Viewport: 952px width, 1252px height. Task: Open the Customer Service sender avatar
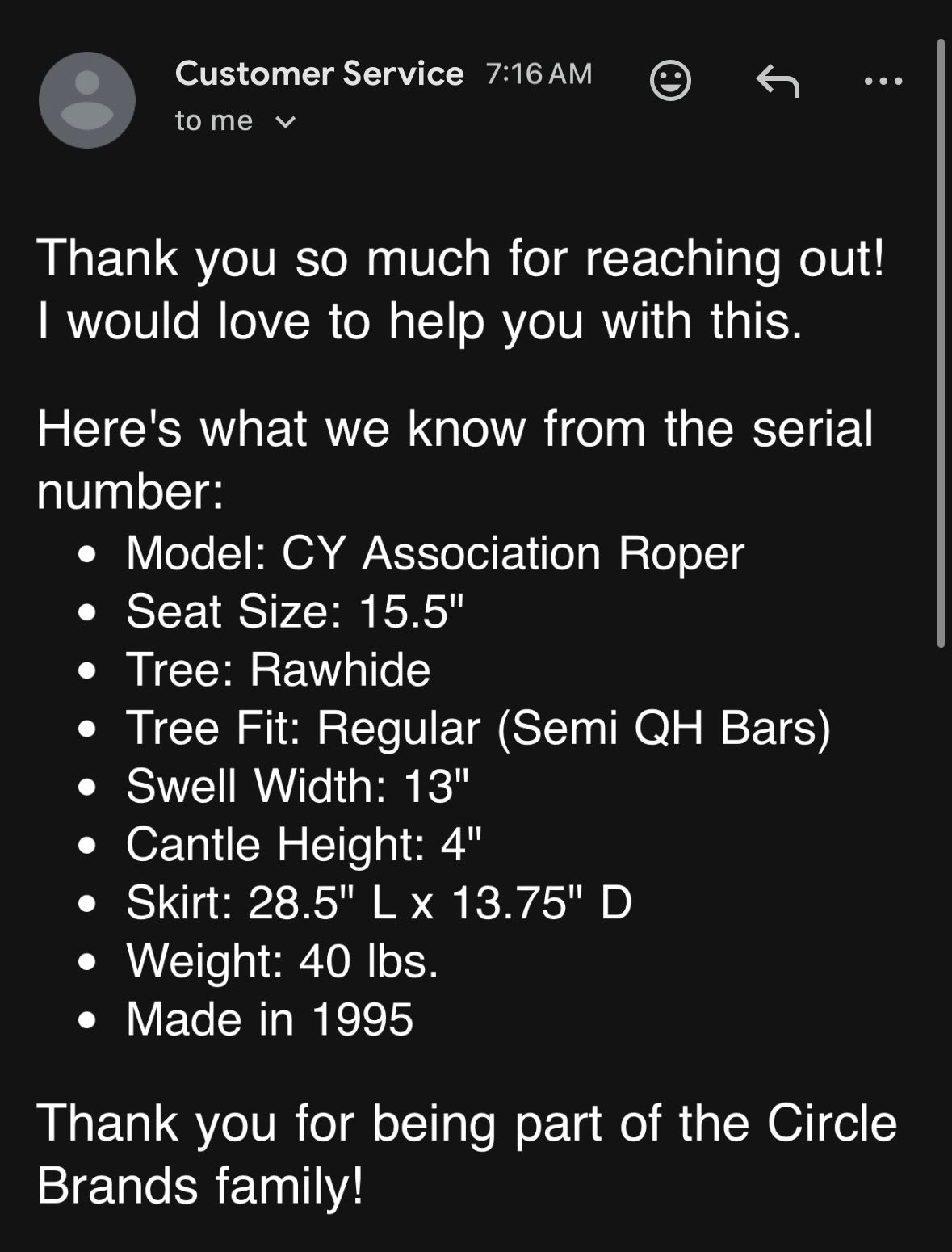coord(87,100)
